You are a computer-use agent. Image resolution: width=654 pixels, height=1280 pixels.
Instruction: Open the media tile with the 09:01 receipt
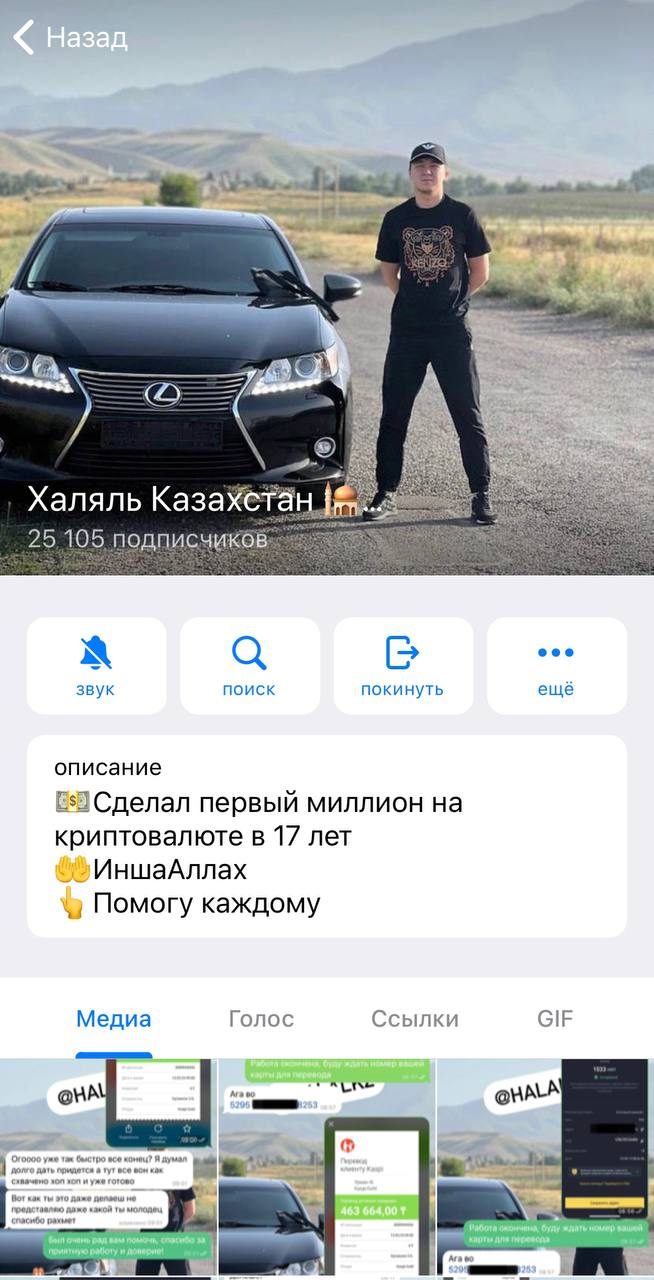[x=108, y=1168]
